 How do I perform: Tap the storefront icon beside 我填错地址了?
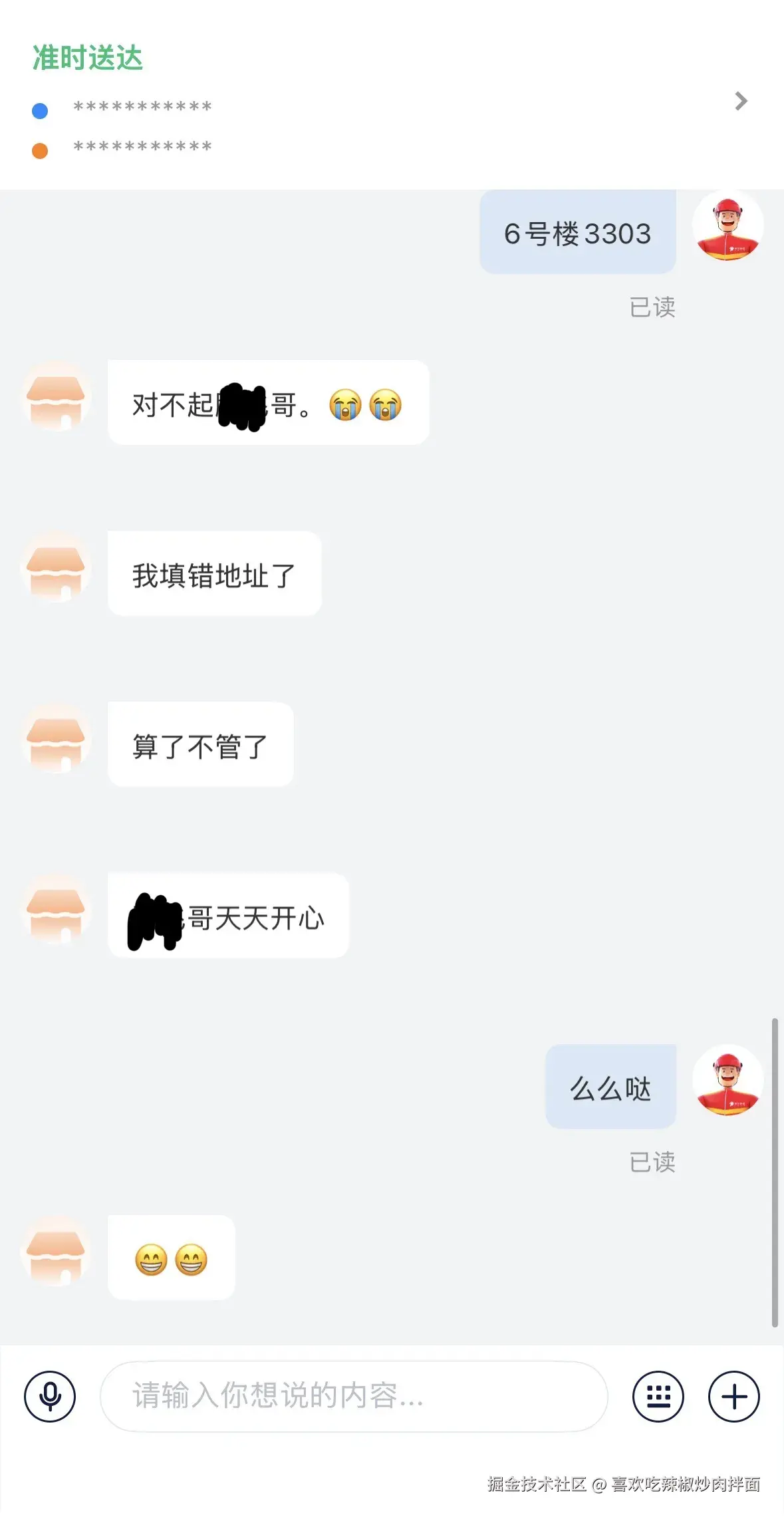coord(57,573)
